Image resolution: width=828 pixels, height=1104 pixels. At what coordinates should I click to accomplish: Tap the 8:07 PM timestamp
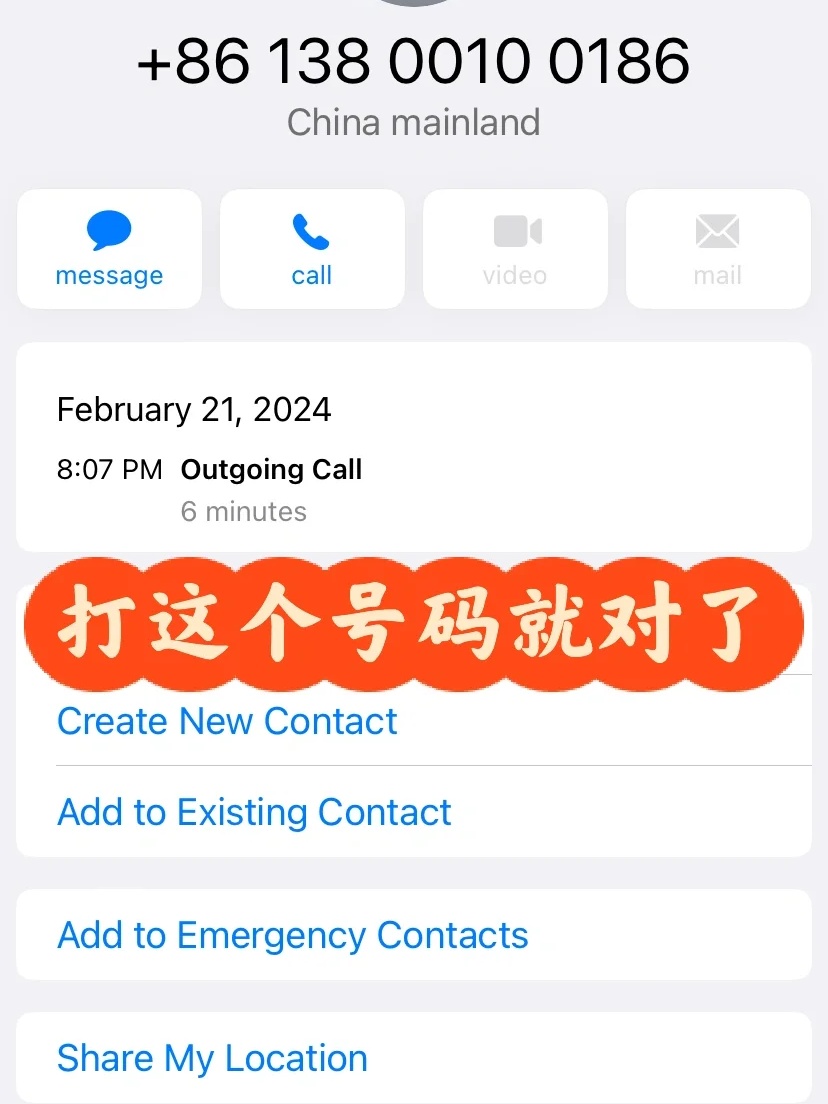110,469
